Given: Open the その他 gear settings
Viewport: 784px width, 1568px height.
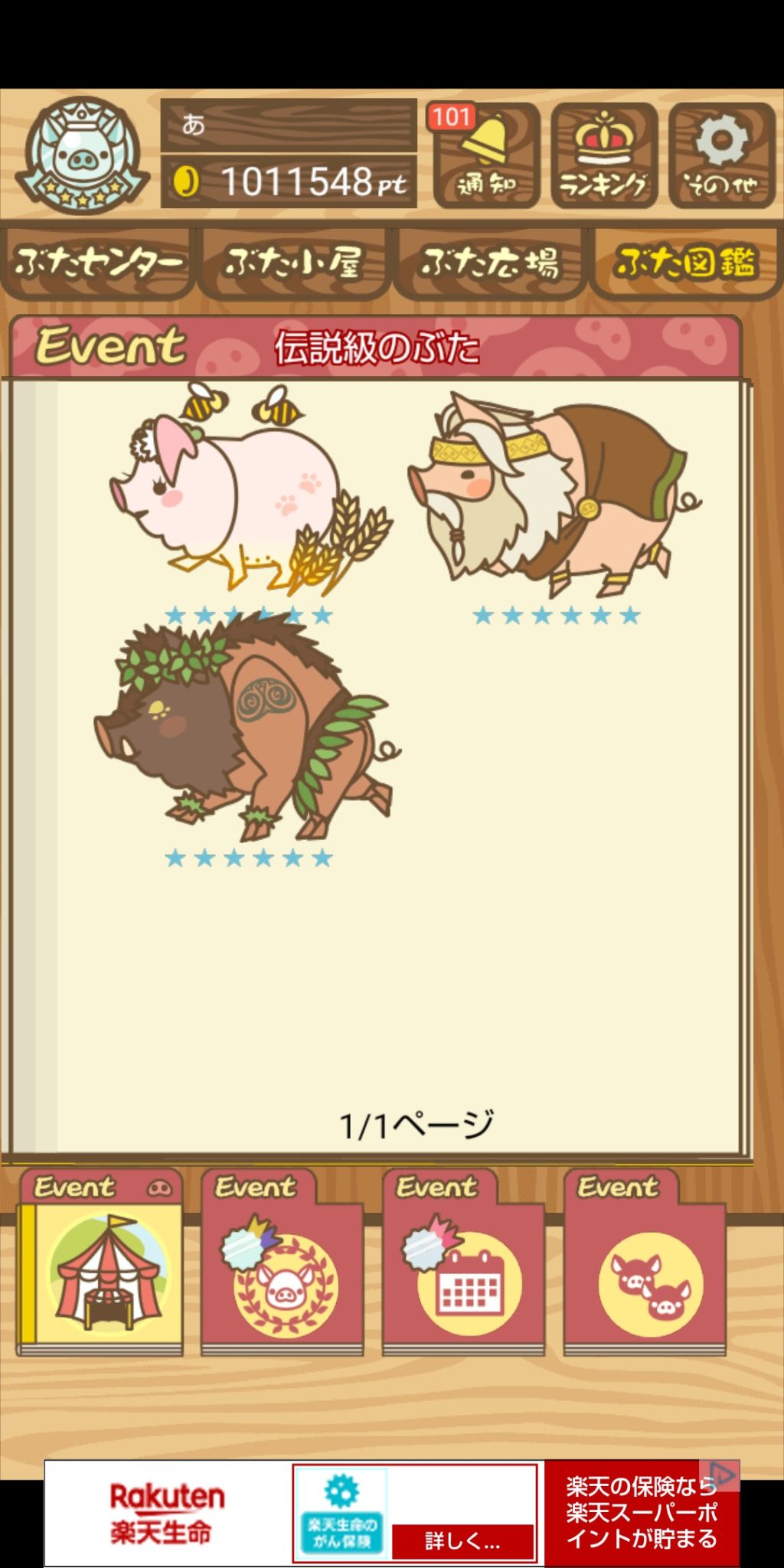Looking at the screenshot, I should coord(721,156).
